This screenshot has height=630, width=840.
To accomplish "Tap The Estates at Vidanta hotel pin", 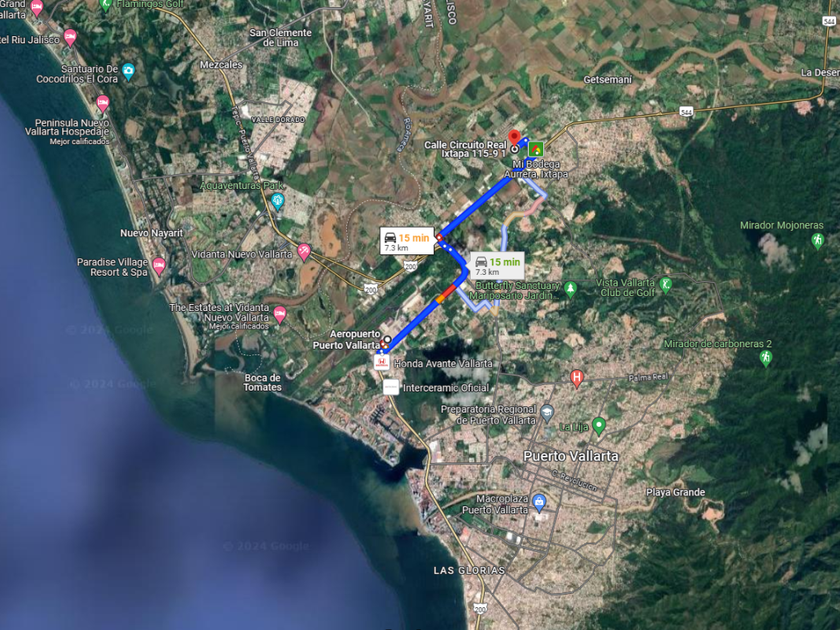I will tap(279, 314).
